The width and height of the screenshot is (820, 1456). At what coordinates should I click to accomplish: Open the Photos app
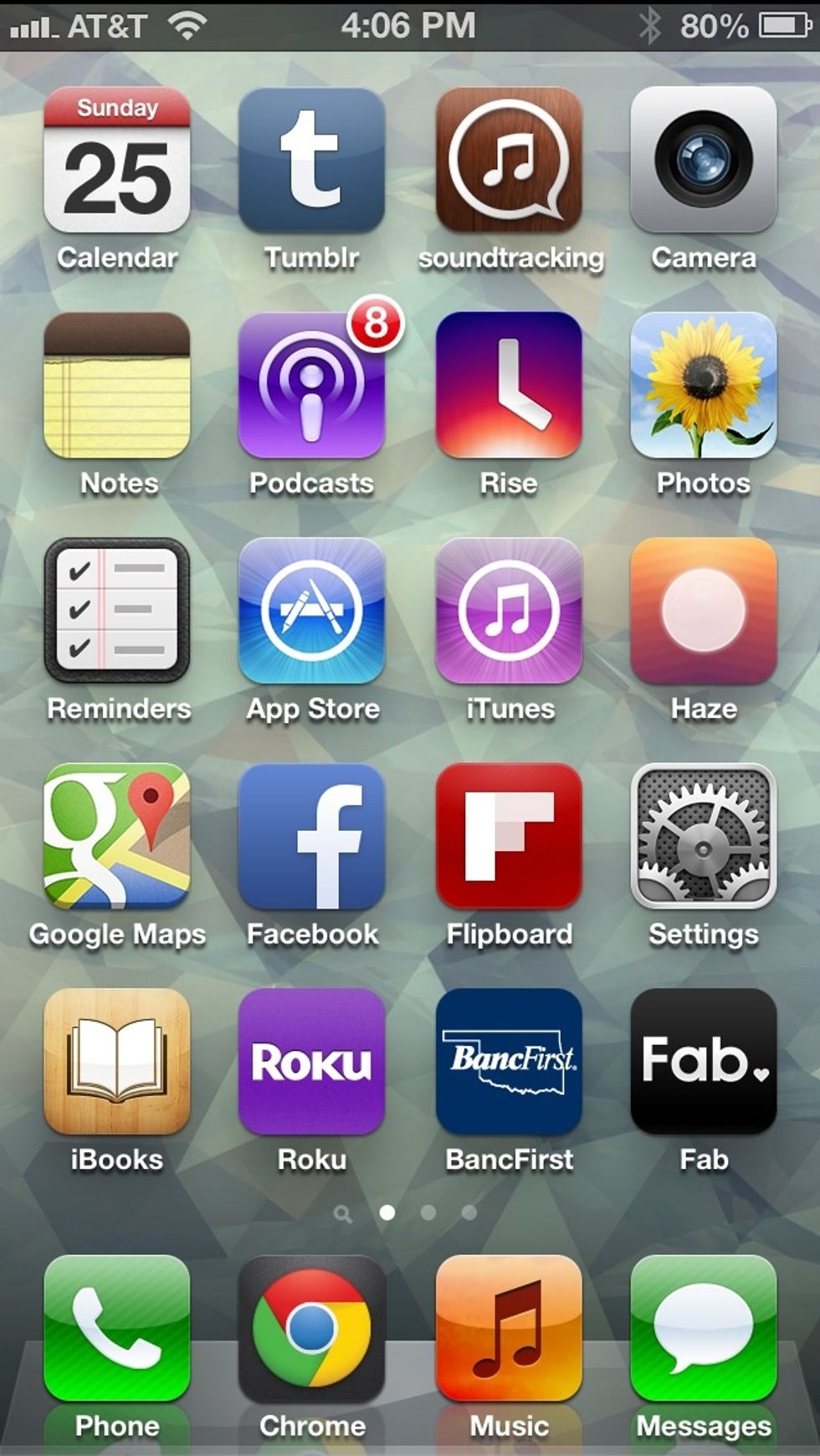coord(704,385)
